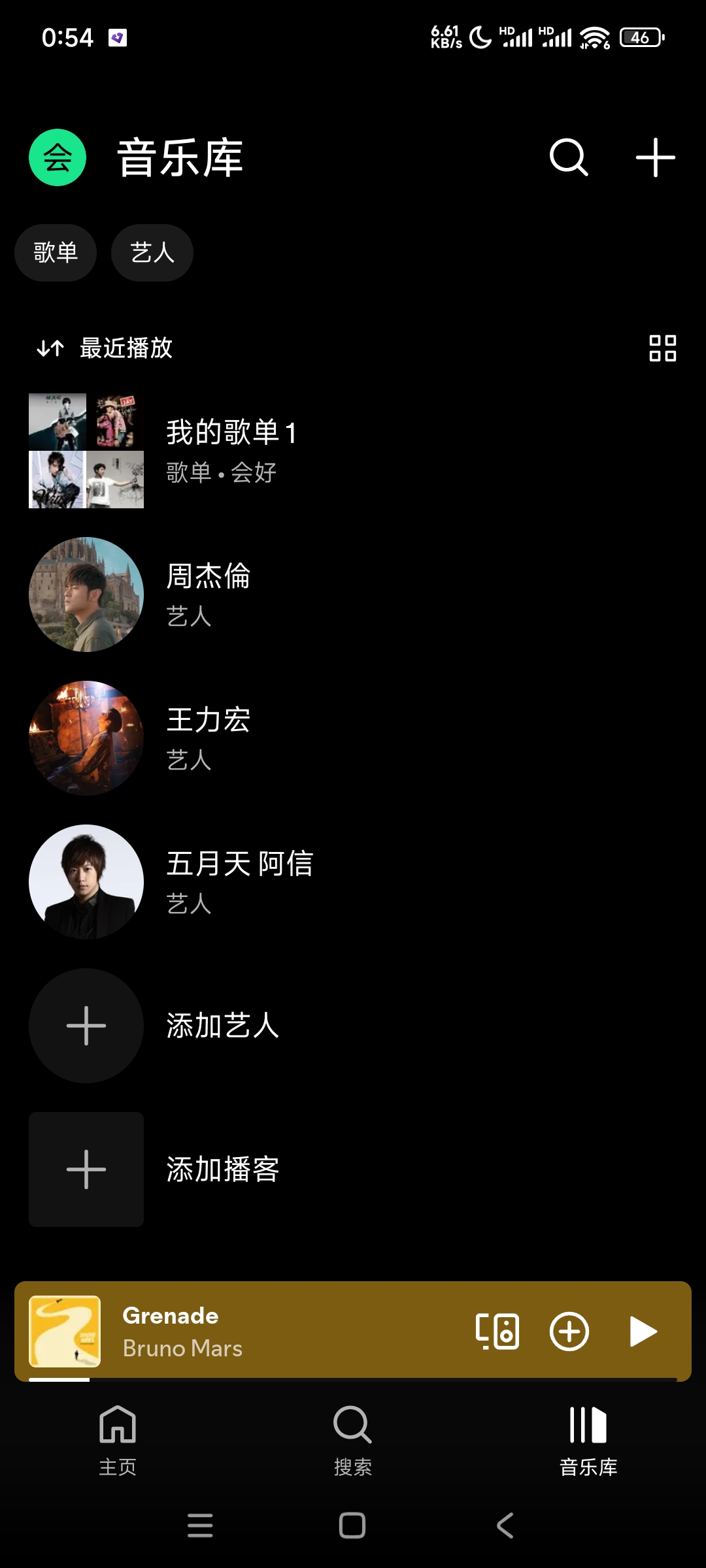Search within the music library

pyautogui.click(x=569, y=157)
